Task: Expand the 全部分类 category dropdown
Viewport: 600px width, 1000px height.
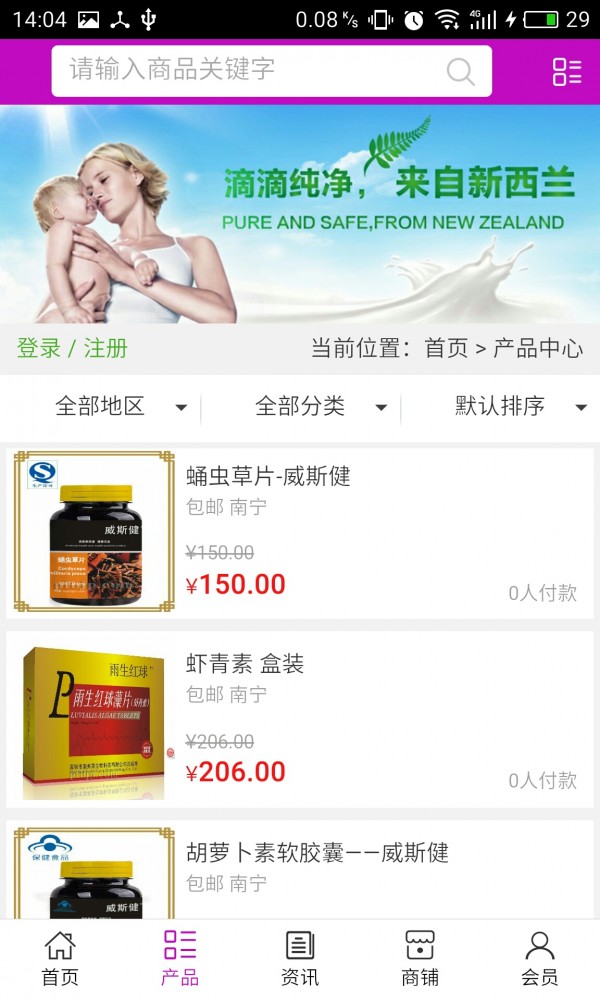Action: 320,406
